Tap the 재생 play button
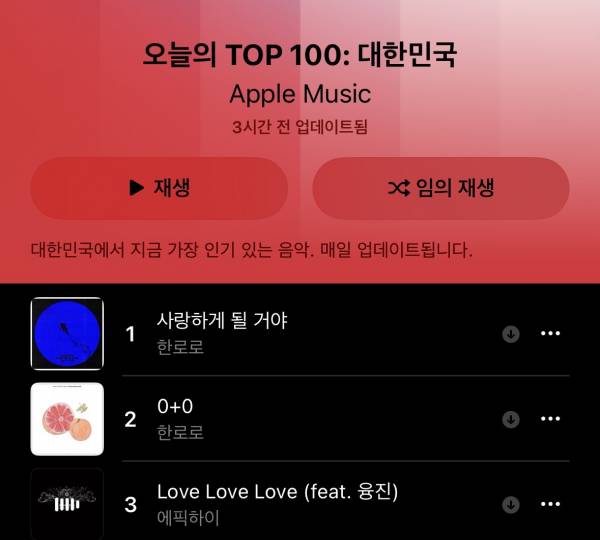Screen dimensions: 600x540 click(x=159, y=188)
